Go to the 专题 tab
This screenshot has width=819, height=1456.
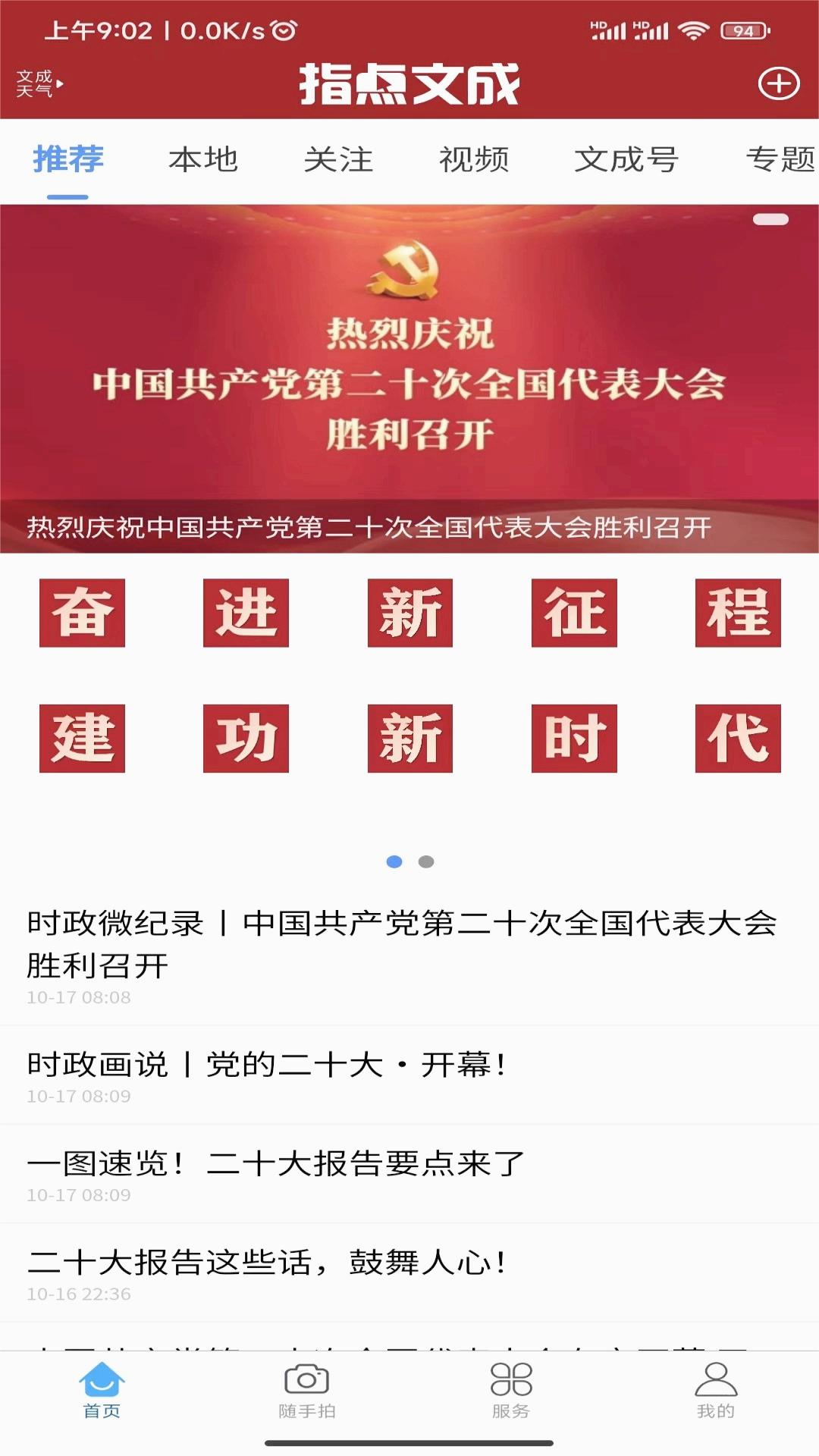[x=780, y=159]
